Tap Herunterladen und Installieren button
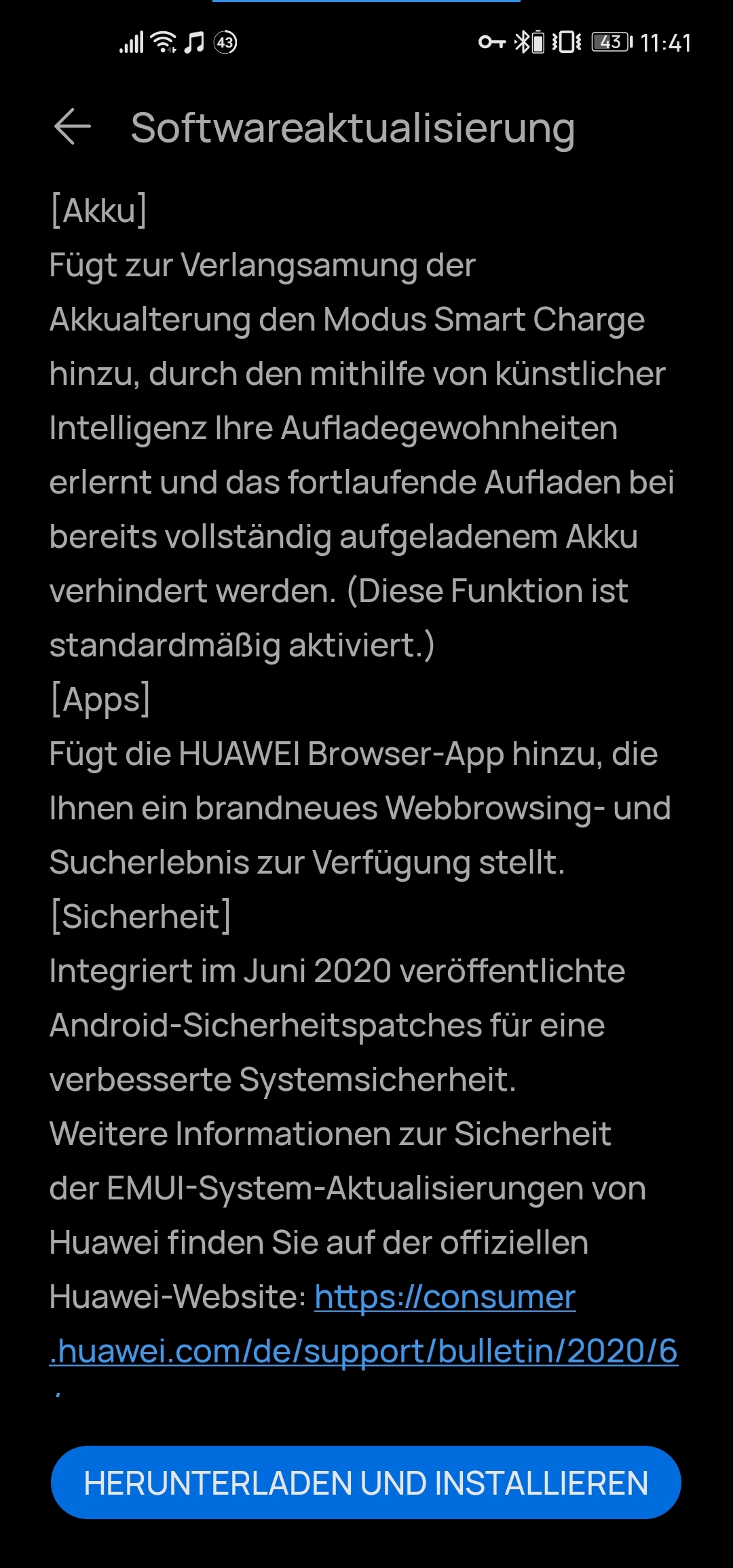733x1568 pixels. coord(366,1483)
